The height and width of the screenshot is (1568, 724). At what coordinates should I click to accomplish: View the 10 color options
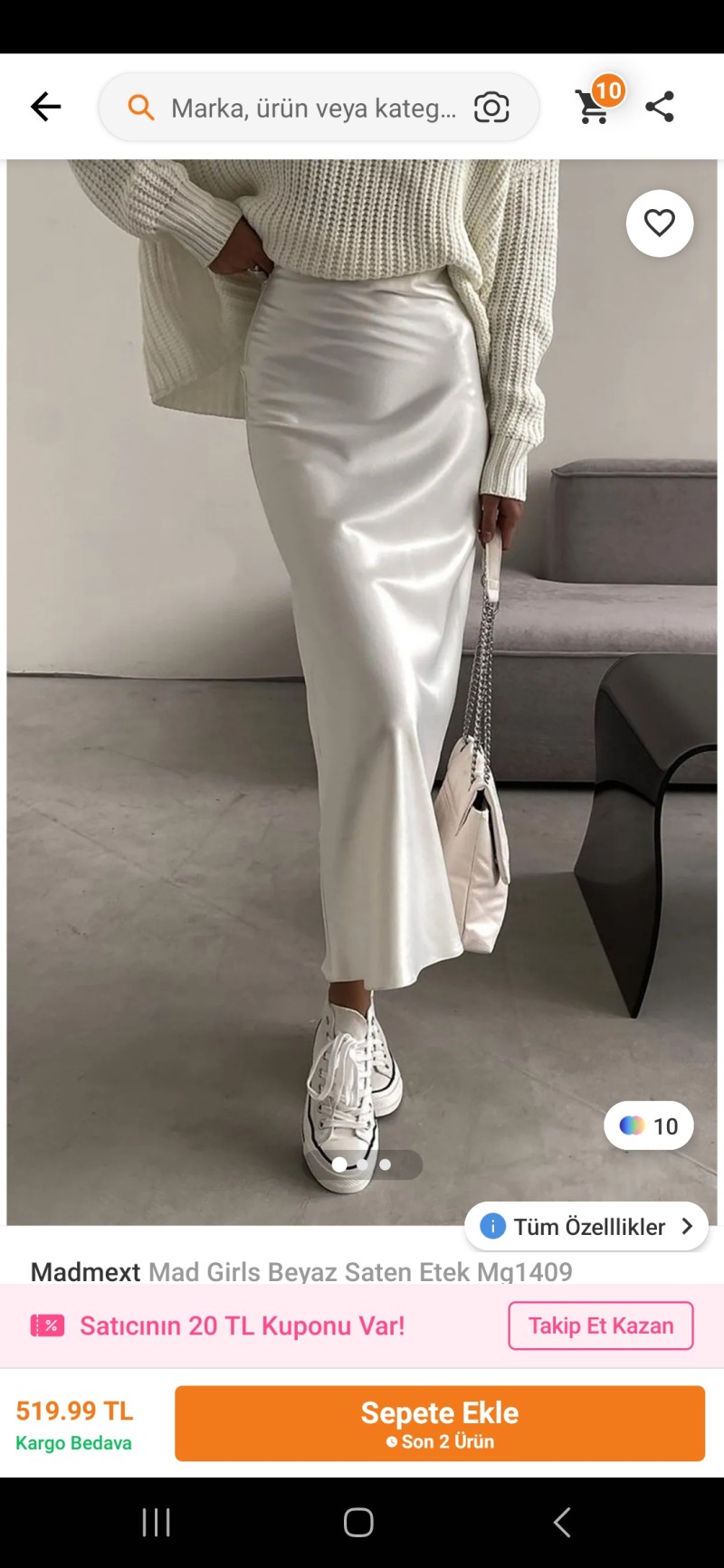point(648,1126)
